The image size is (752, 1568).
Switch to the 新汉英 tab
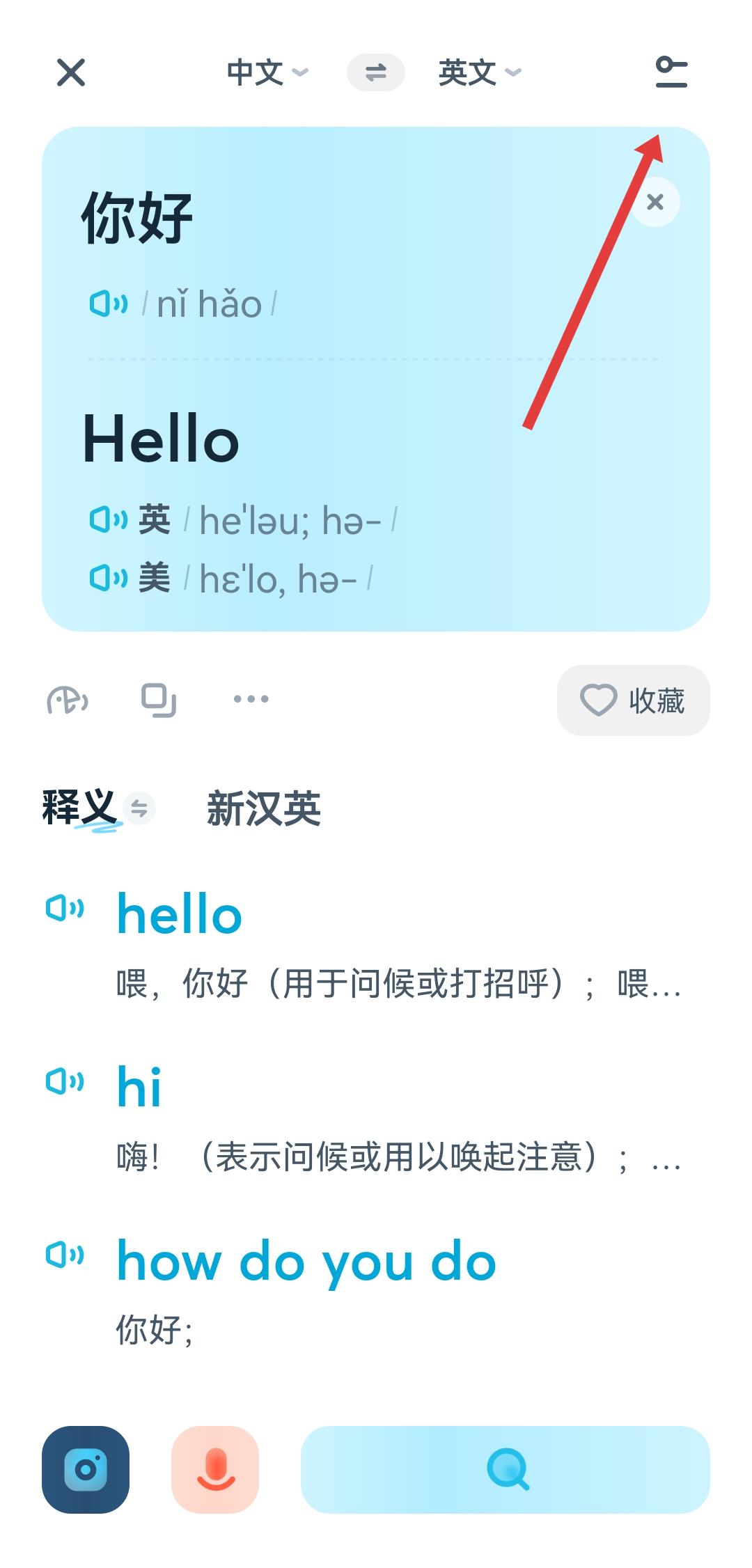(x=264, y=808)
